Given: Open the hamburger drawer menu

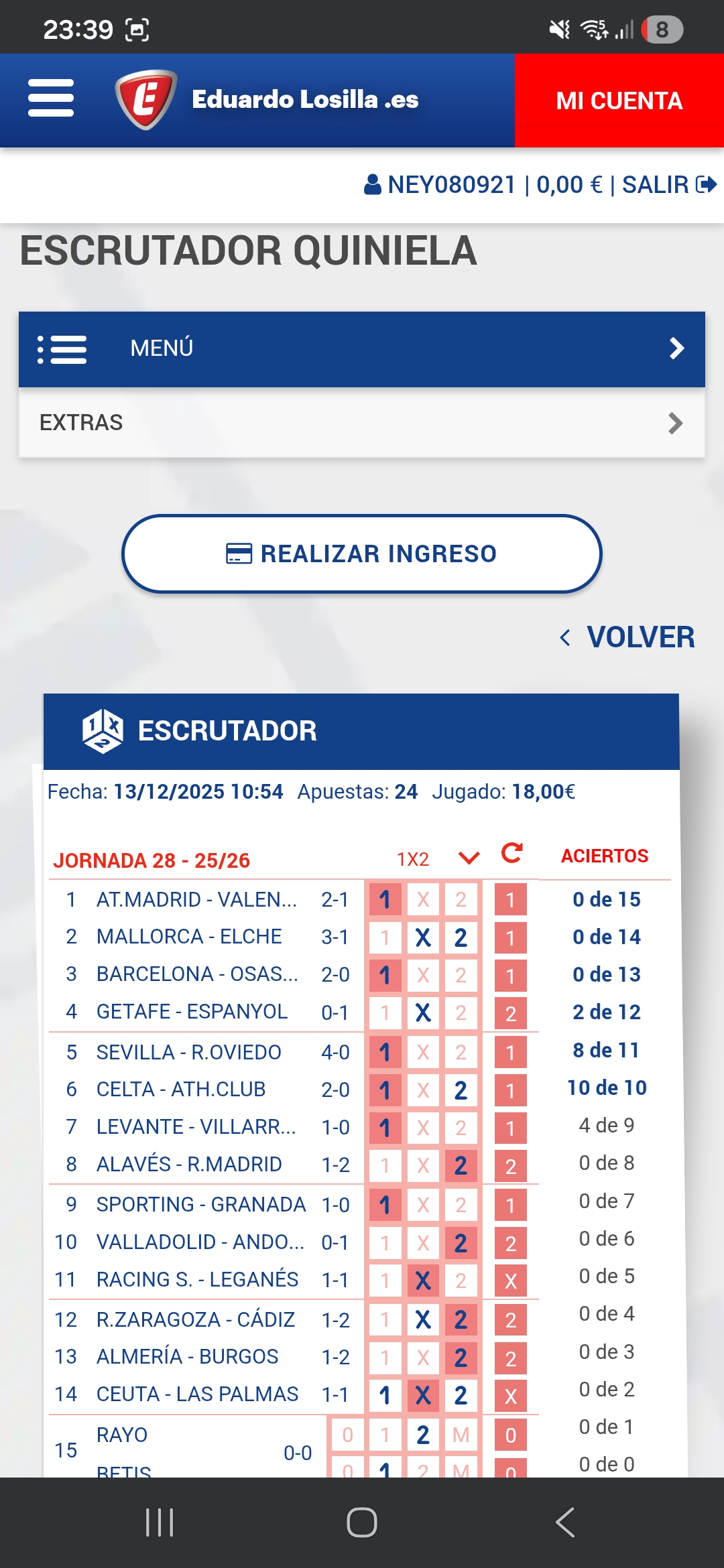Looking at the screenshot, I should 51,99.
